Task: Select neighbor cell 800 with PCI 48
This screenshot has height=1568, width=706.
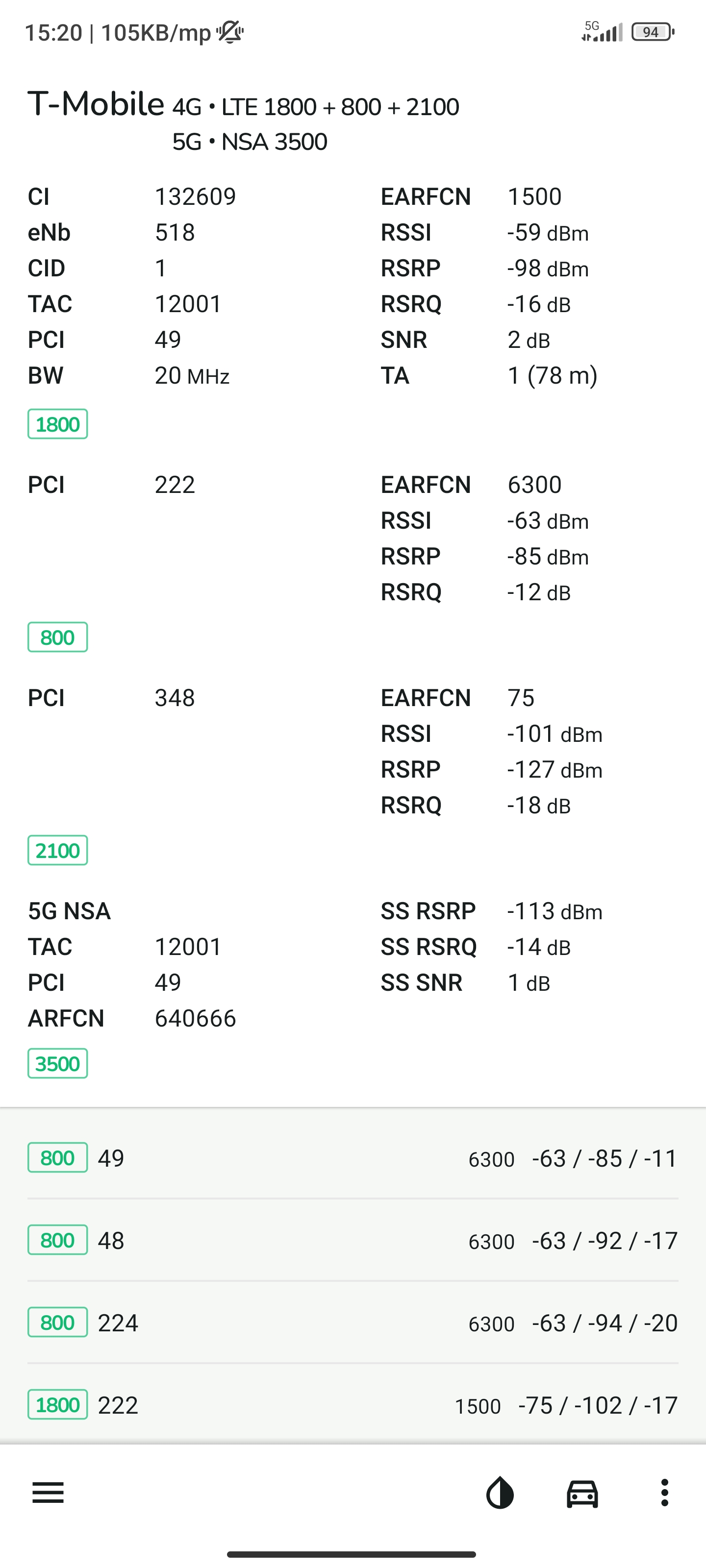Action: (x=353, y=1240)
